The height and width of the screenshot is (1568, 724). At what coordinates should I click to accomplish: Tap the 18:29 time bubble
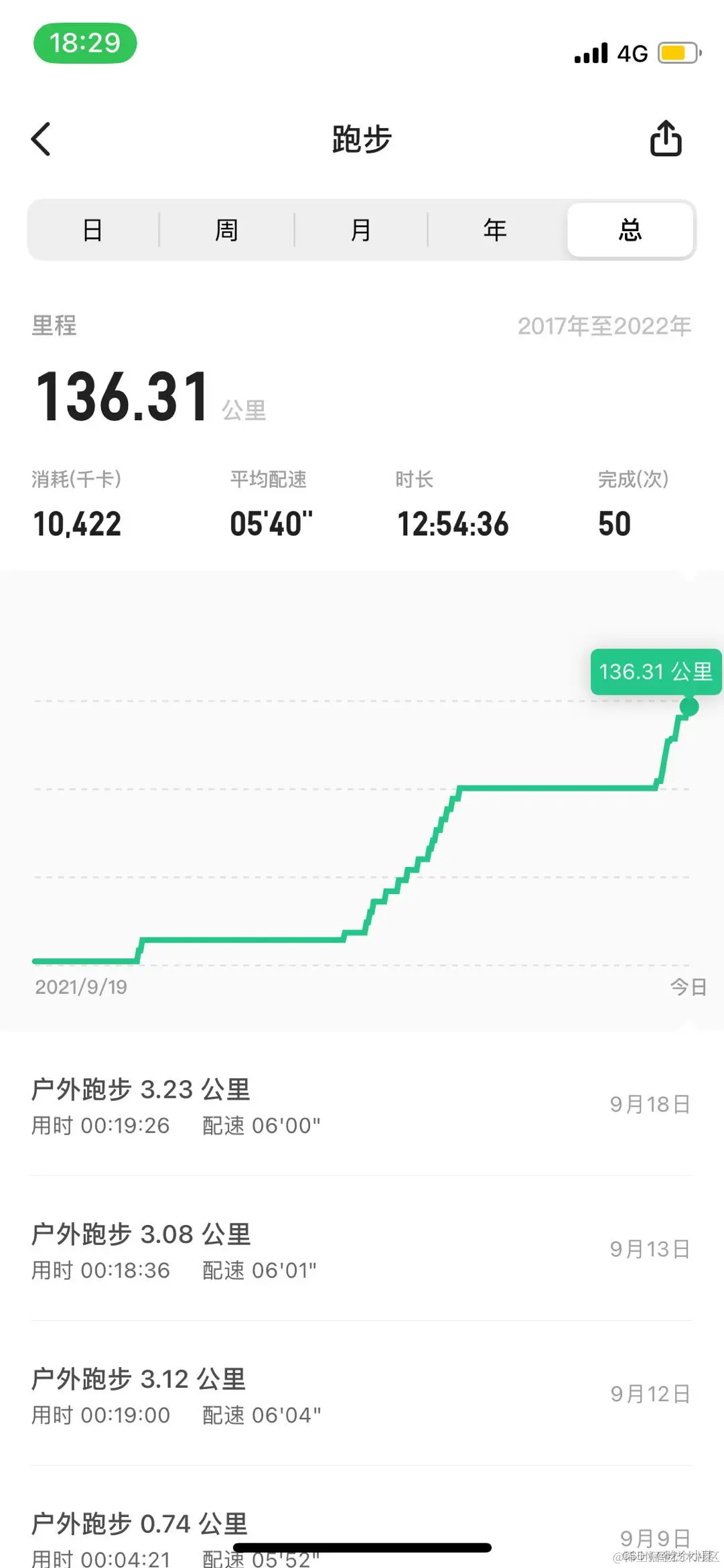click(x=84, y=43)
